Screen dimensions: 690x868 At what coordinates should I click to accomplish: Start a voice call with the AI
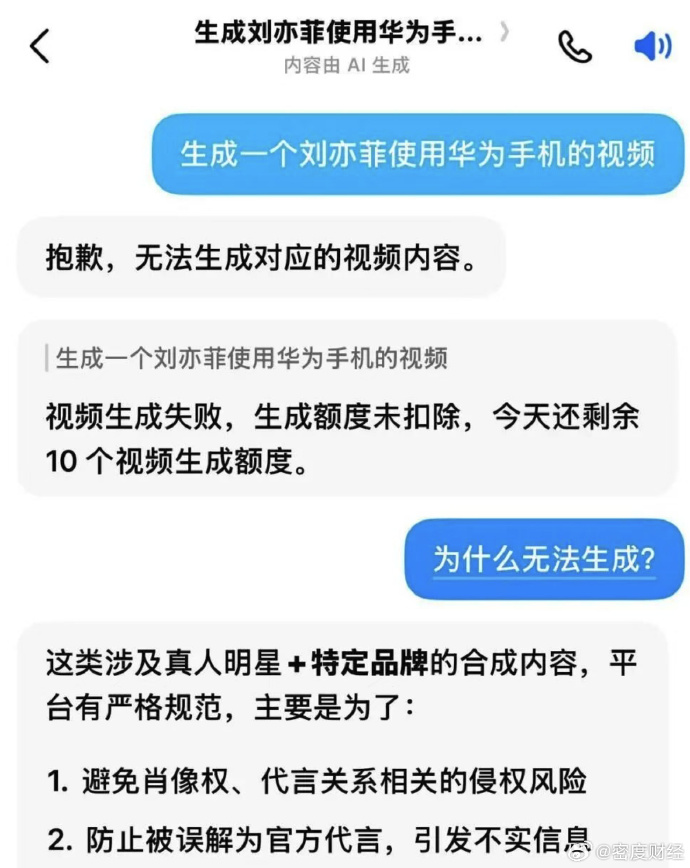pyautogui.click(x=574, y=46)
